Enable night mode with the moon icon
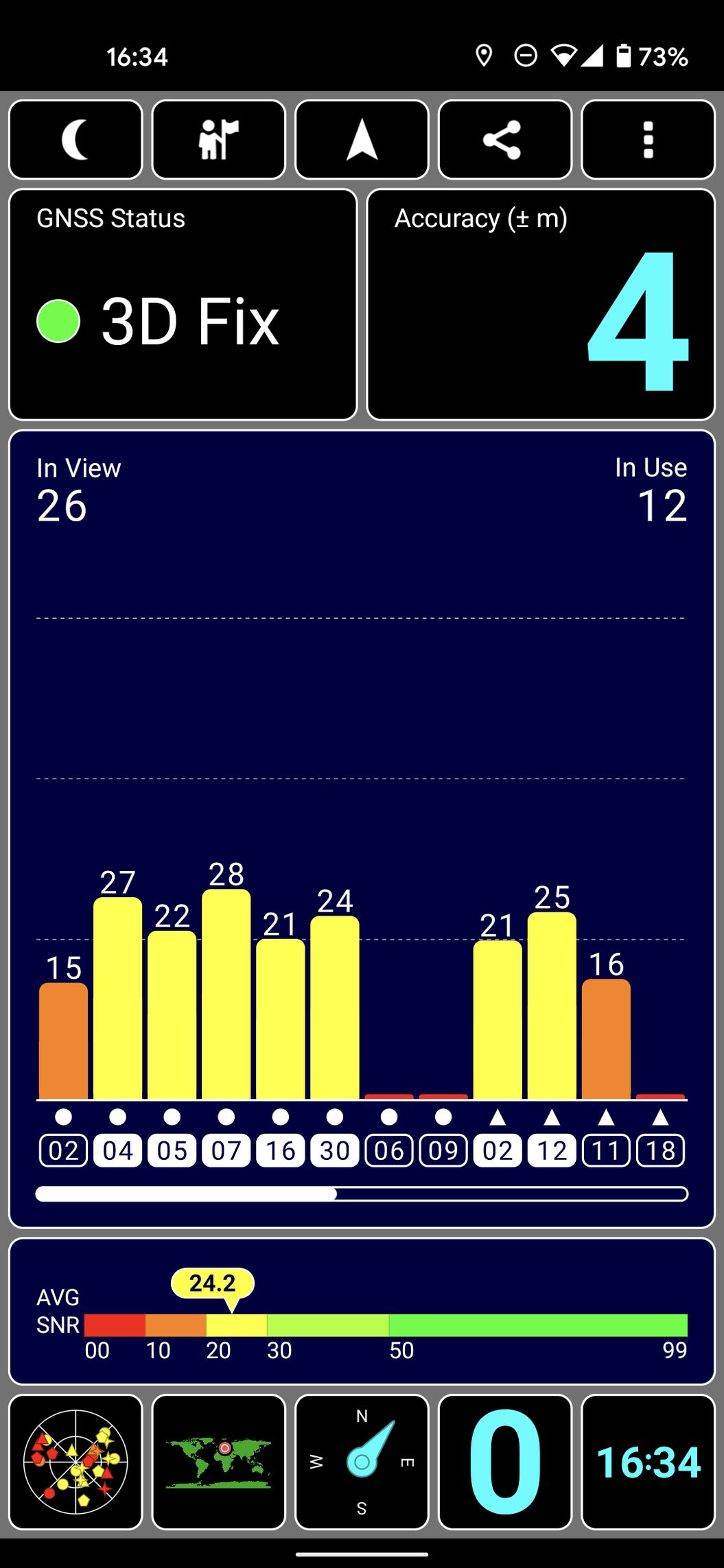Viewport: 724px width, 1568px height. [75, 140]
